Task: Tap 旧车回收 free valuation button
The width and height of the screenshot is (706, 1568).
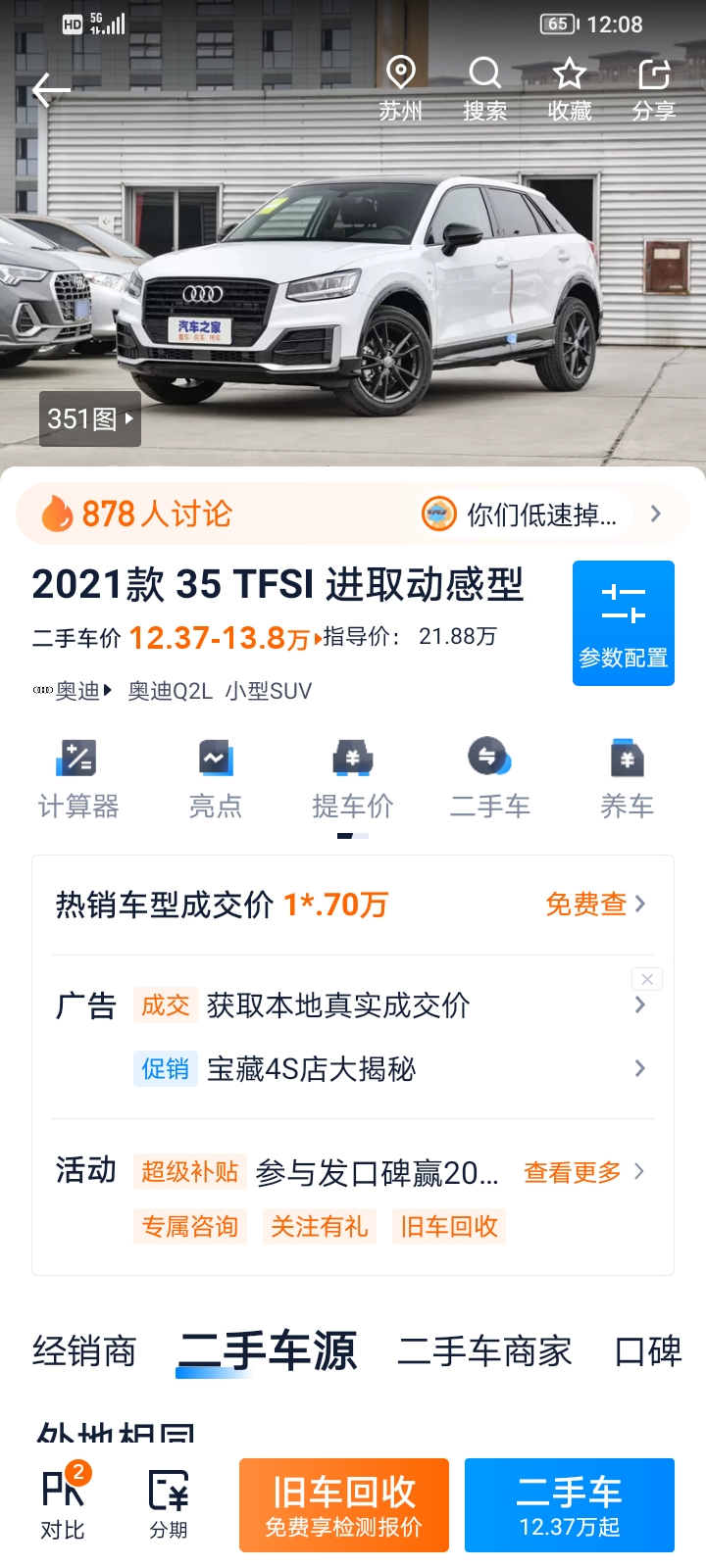Action: [344, 1505]
